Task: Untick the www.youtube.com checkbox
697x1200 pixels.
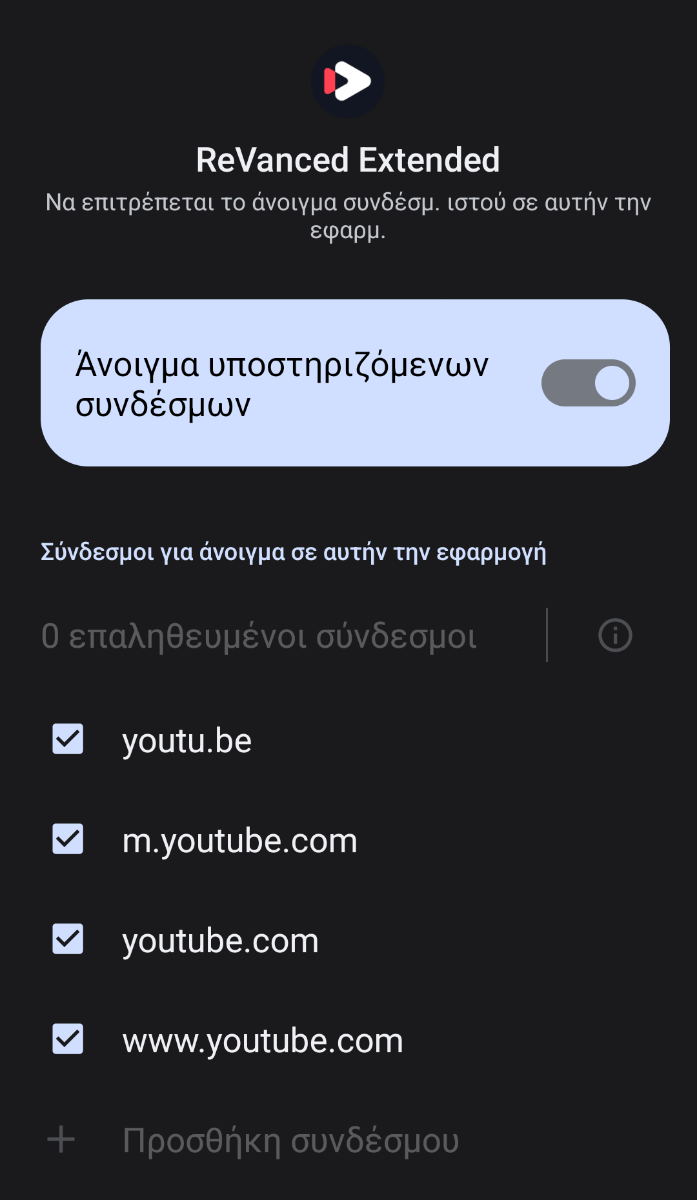Action: (67, 1040)
